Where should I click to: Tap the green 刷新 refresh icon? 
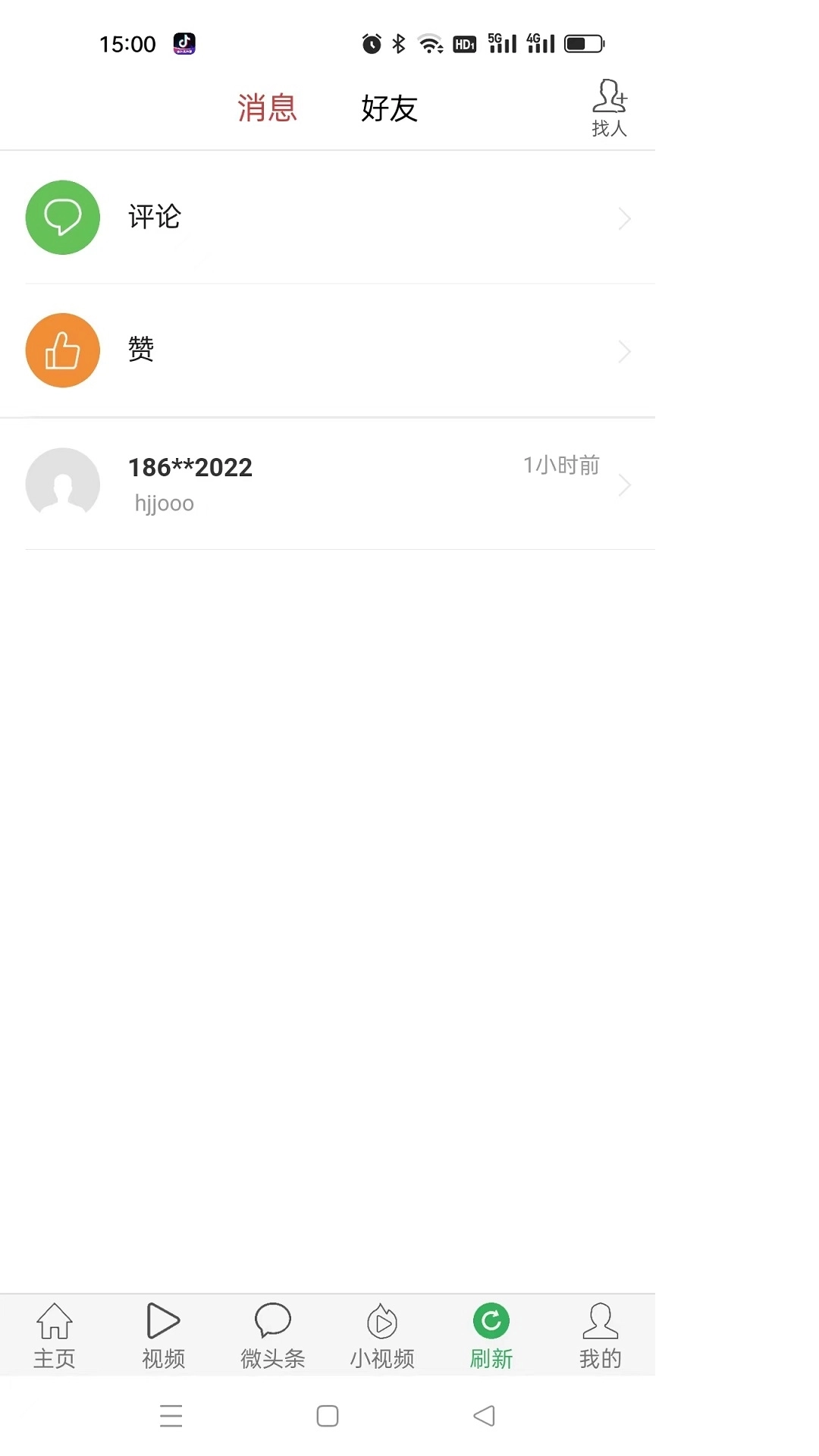(491, 1335)
